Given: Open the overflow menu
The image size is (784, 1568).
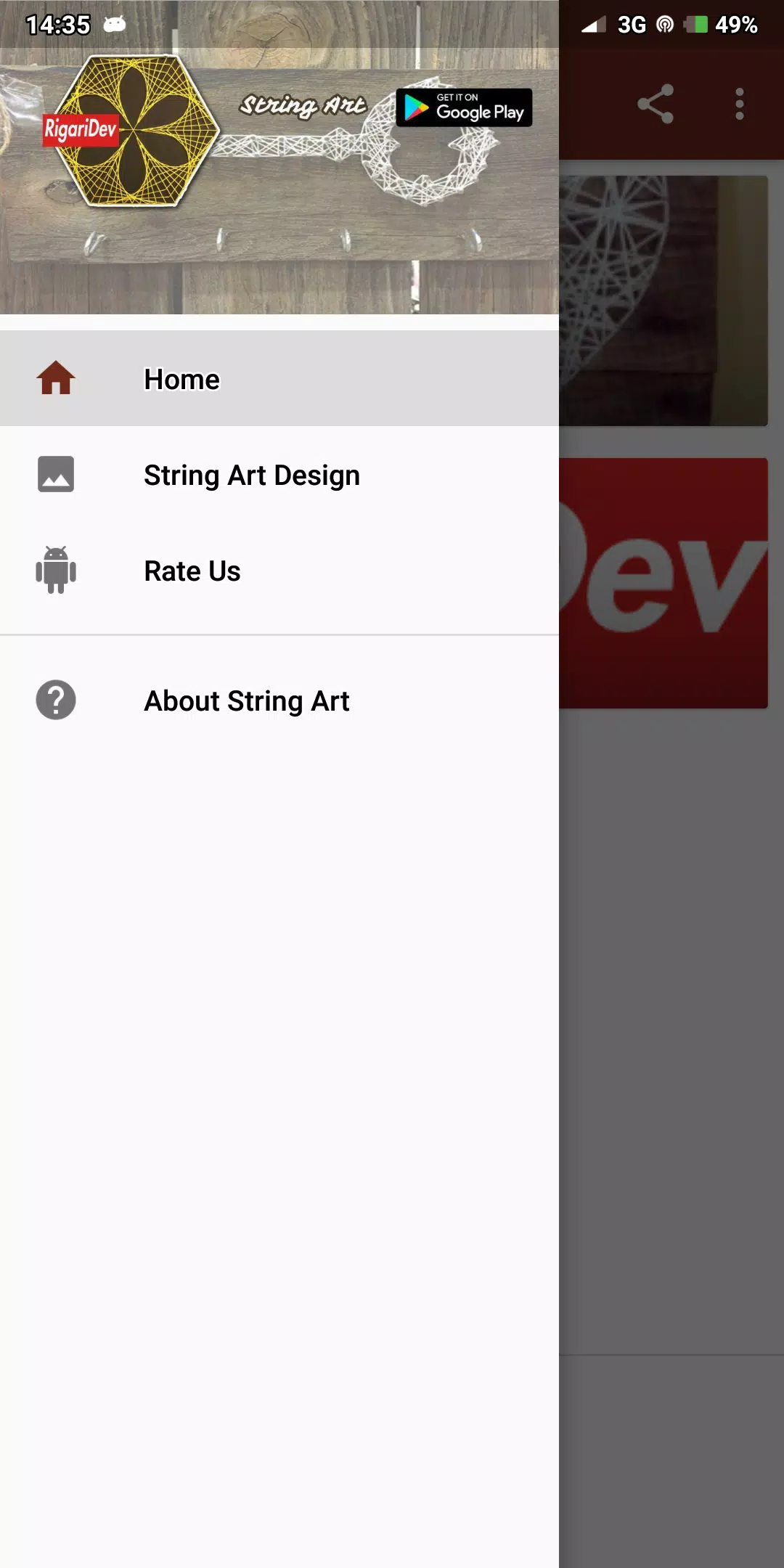Looking at the screenshot, I should [739, 105].
